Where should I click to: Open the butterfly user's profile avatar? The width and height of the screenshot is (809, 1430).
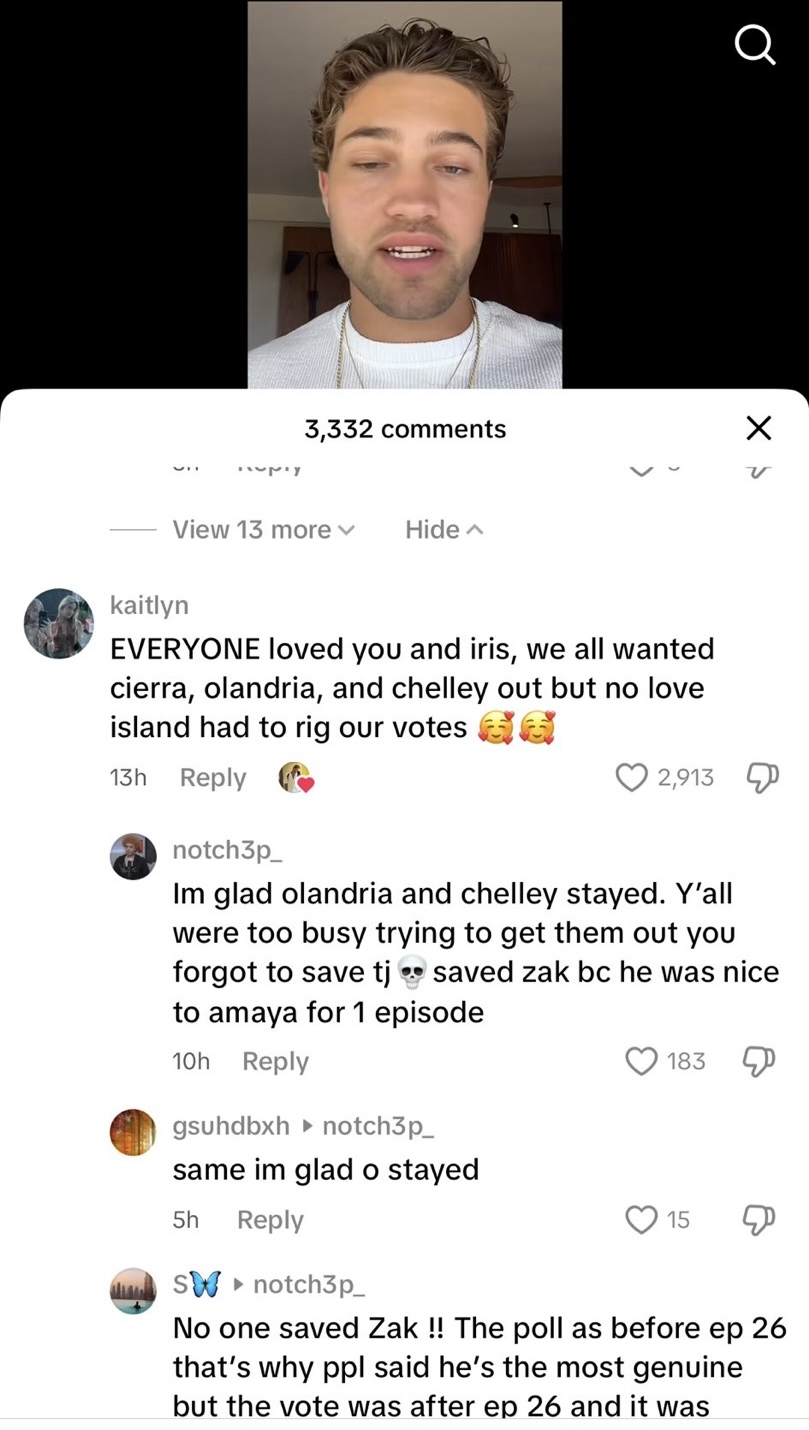click(133, 1290)
